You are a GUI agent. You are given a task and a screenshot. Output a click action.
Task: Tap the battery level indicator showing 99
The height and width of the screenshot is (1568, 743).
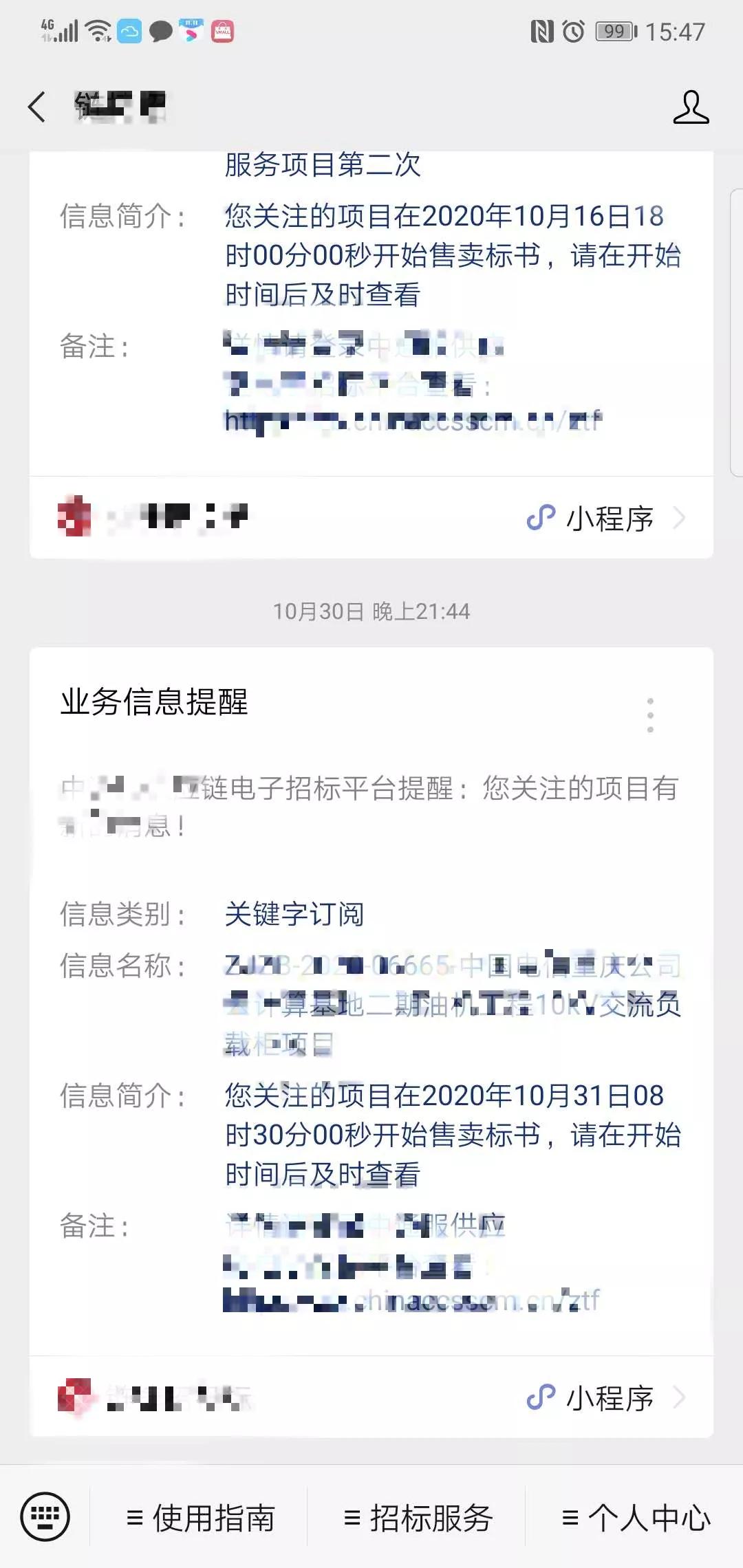[614, 30]
